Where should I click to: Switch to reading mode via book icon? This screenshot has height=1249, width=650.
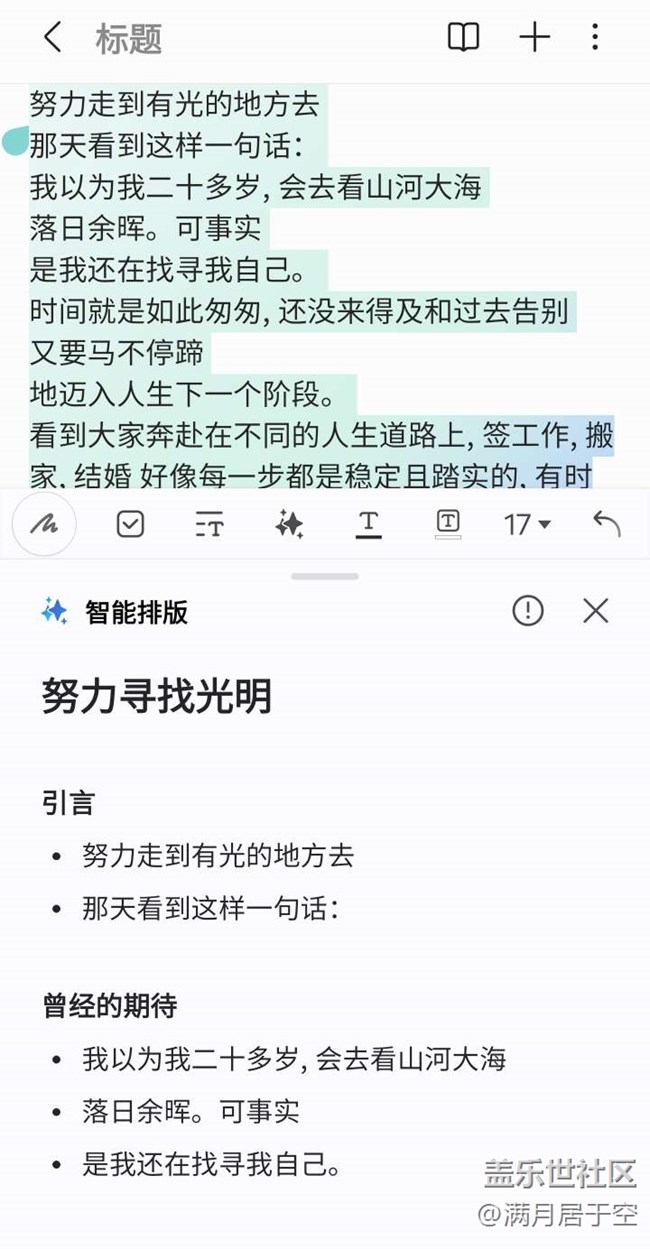click(x=463, y=39)
